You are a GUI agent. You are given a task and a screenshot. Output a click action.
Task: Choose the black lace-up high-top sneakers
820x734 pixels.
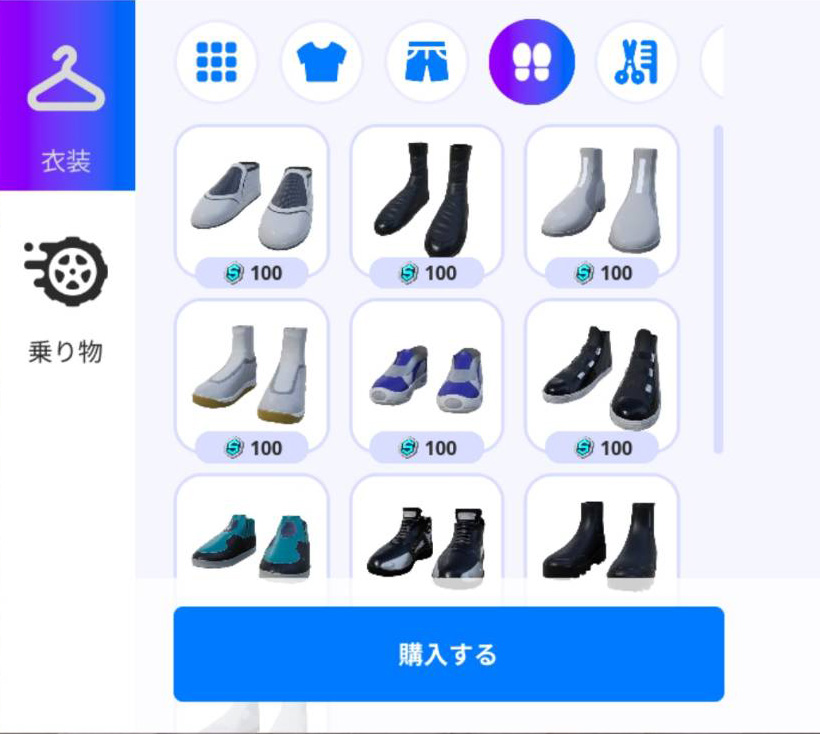[x=427, y=540]
